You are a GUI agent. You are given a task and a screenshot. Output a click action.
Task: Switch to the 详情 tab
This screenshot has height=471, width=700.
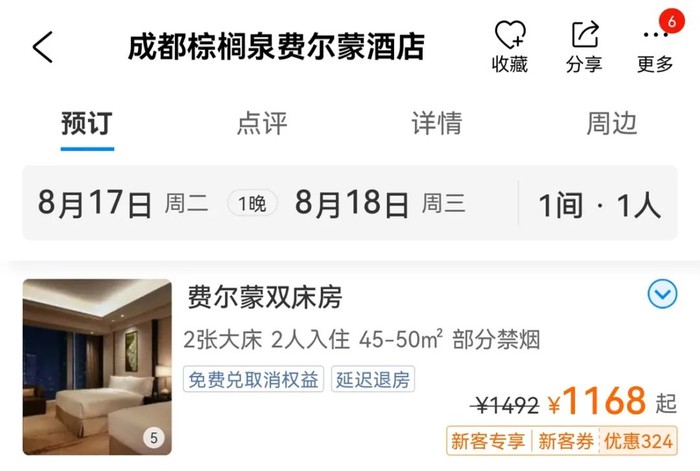click(437, 124)
